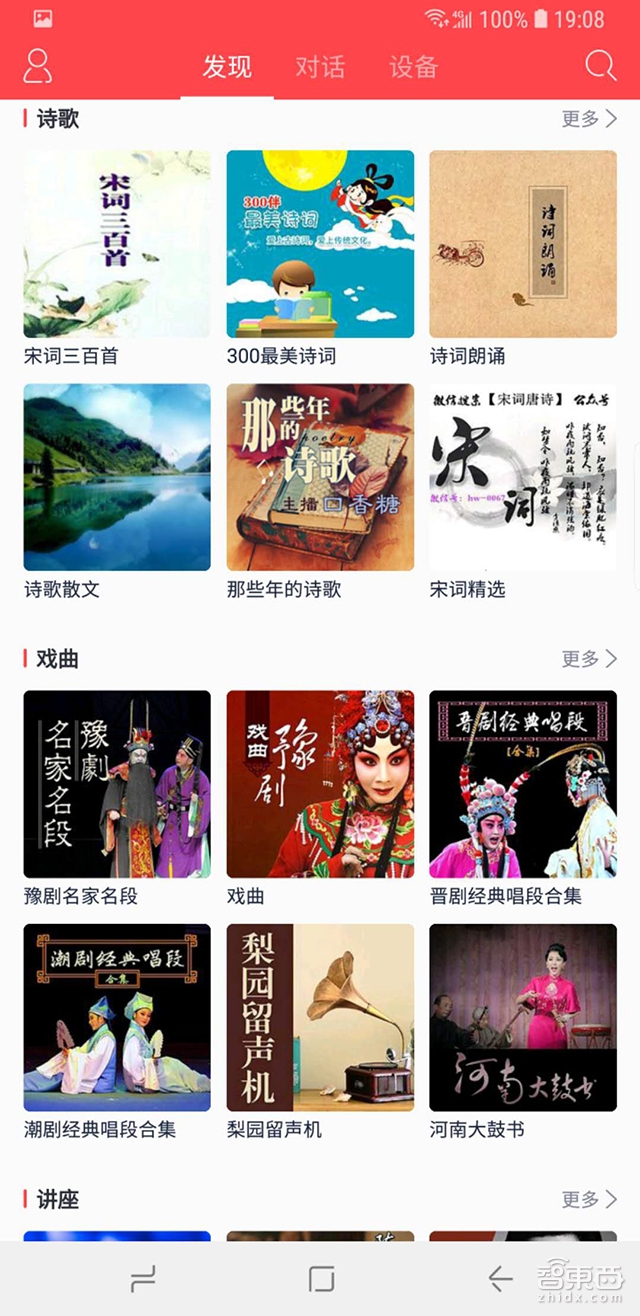Show more in the 戏曲 section
The image size is (640, 1316).
(x=589, y=658)
